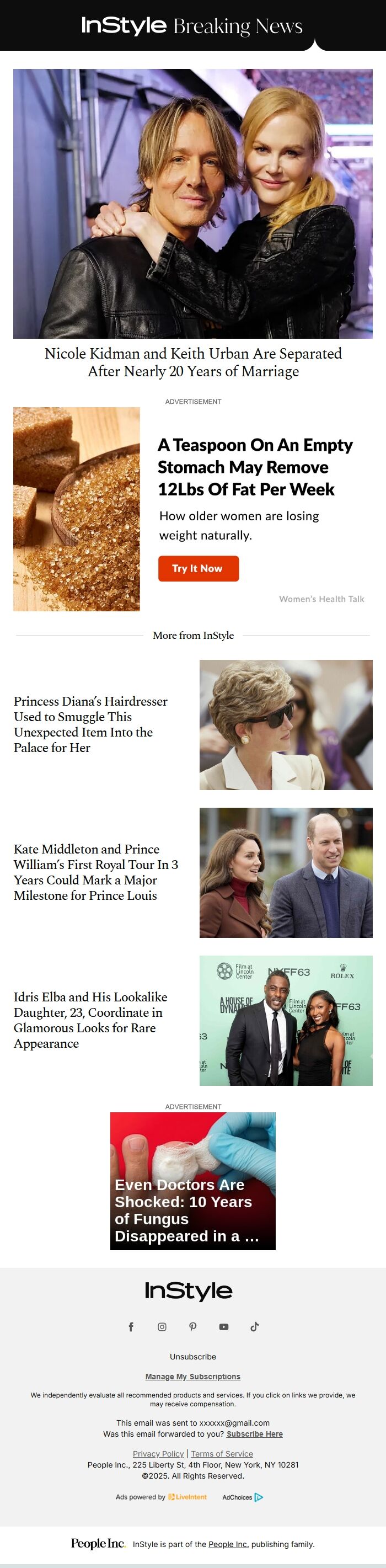
Task: Open InStyle's TikTok account
Action: click(255, 1327)
